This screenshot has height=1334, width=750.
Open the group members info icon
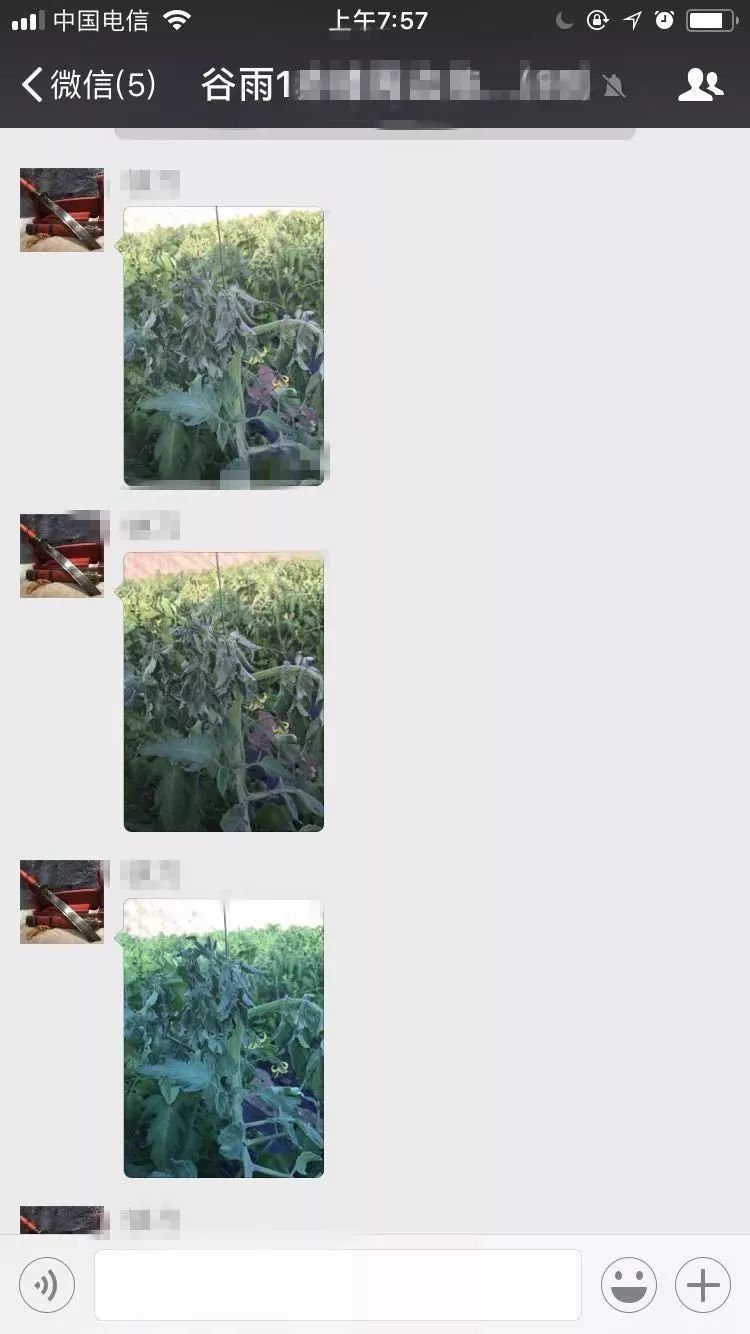[x=700, y=85]
